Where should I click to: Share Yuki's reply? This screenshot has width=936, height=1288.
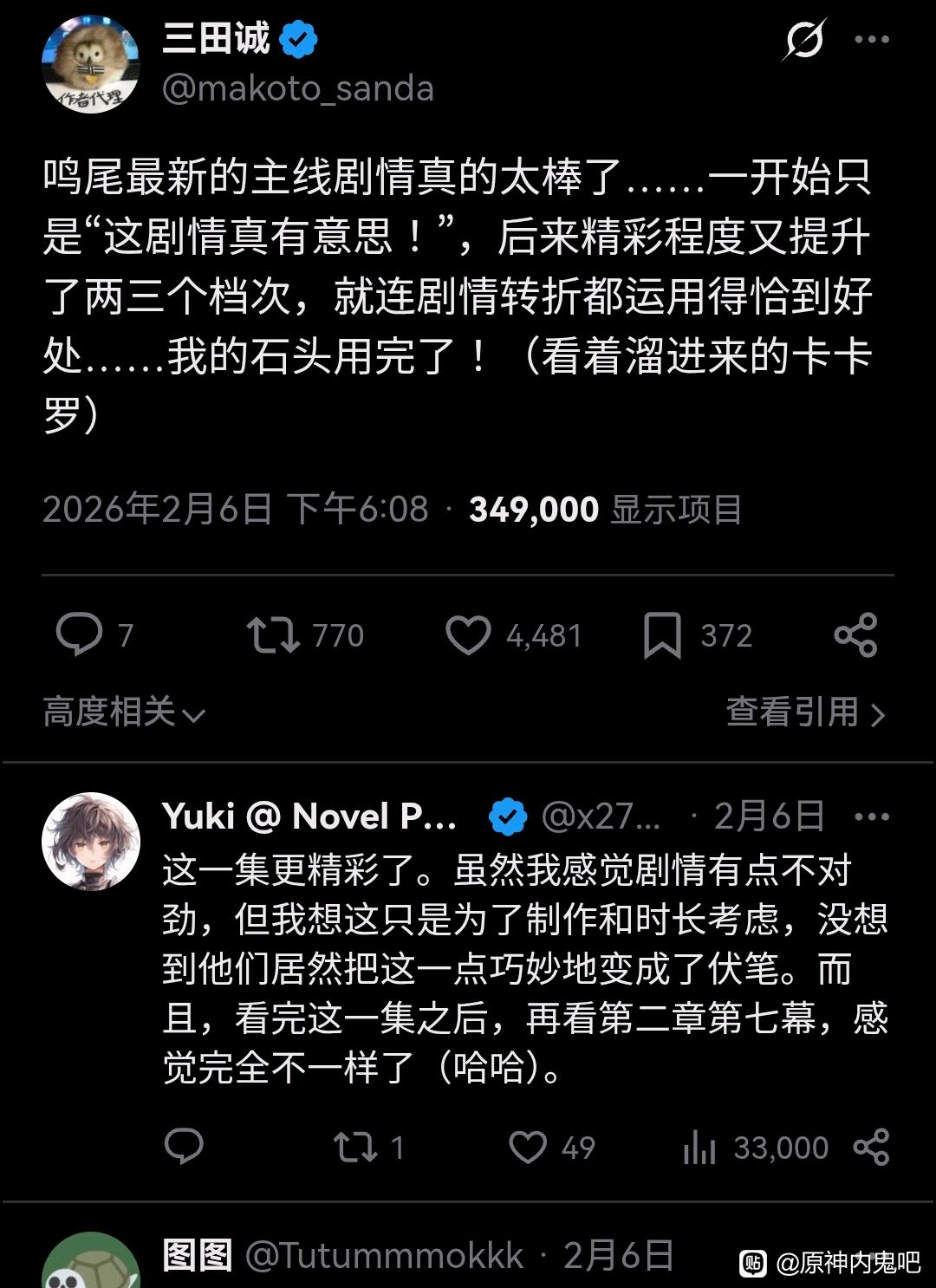[x=871, y=1147]
